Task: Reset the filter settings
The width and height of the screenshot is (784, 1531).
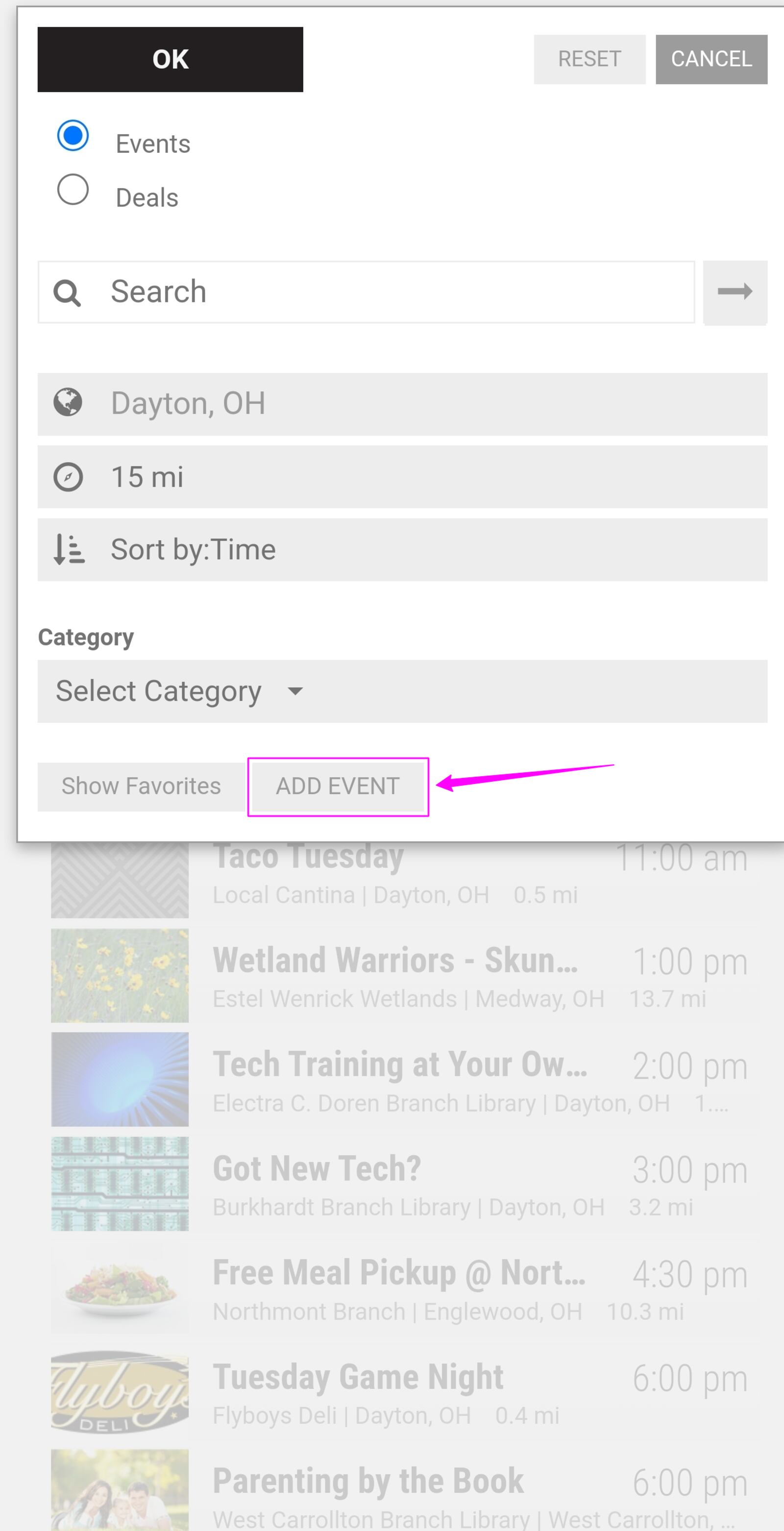Action: pos(589,59)
